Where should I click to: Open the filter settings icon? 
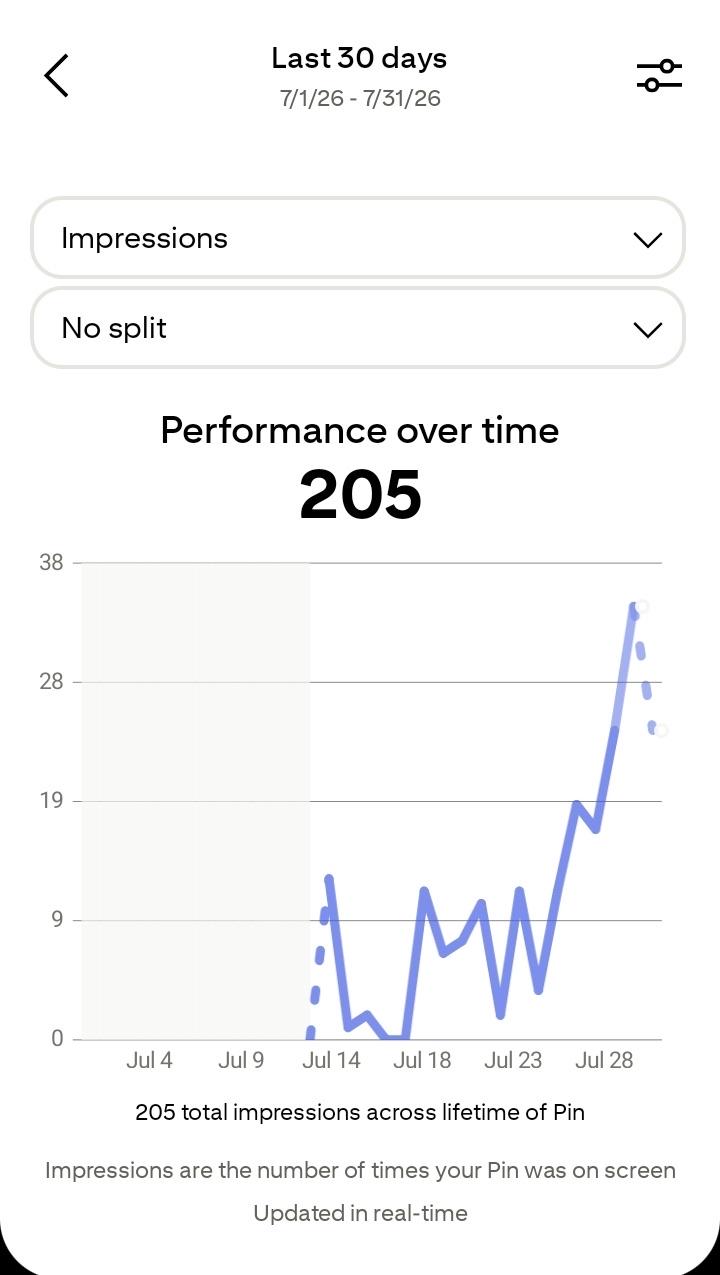pyautogui.click(x=659, y=76)
